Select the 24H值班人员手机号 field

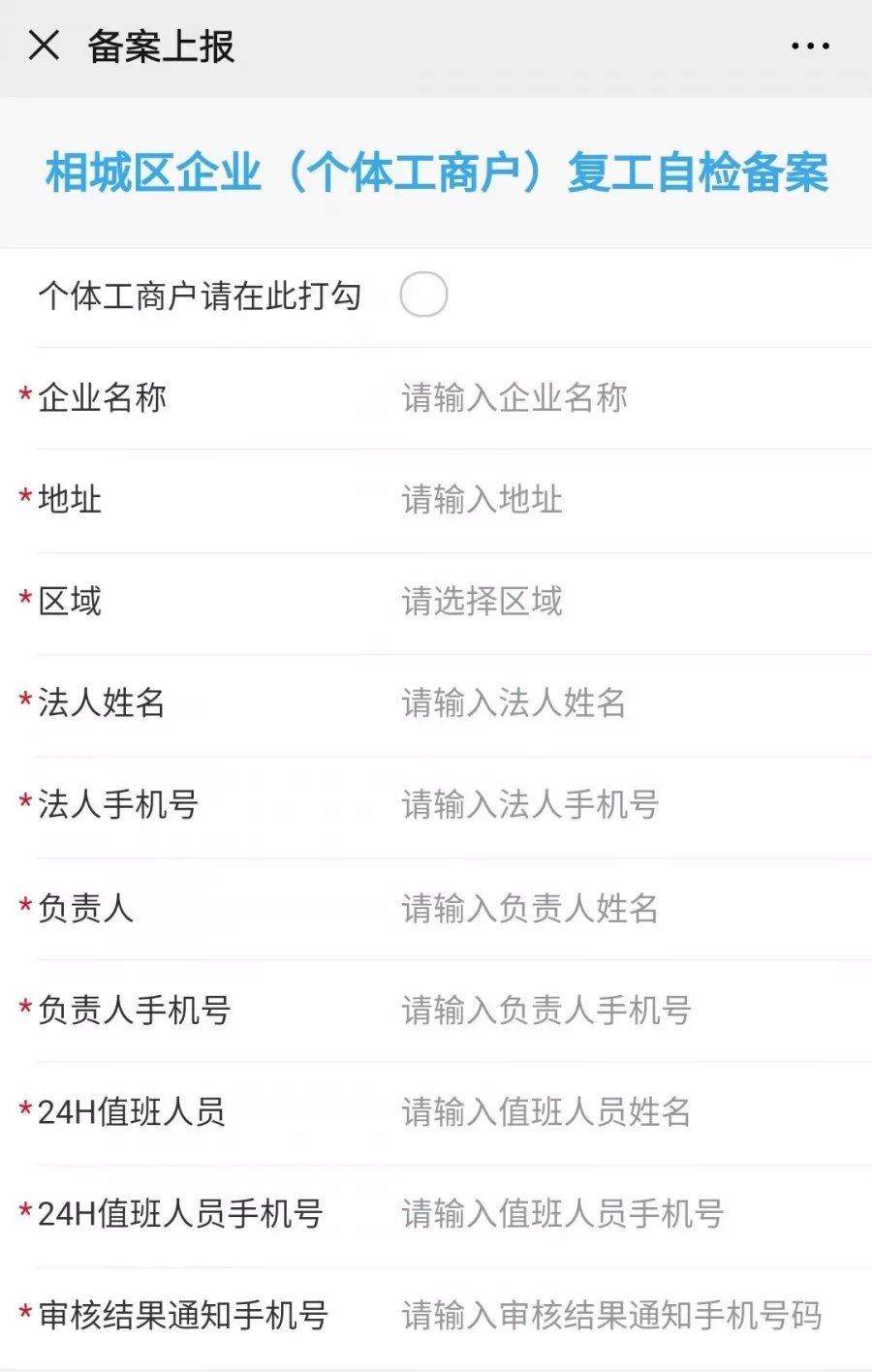[x=620, y=1214]
